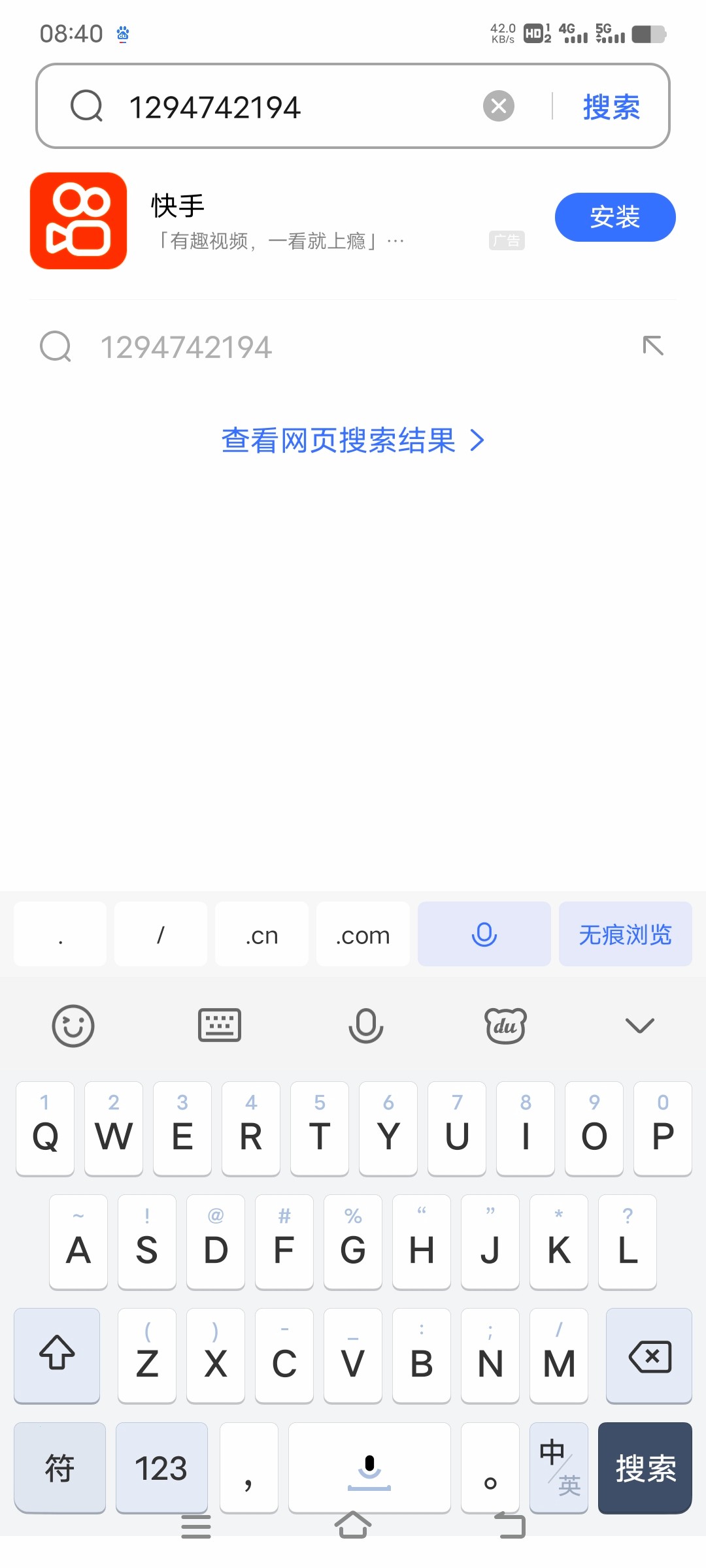This screenshot has width=706, height=1568.
Task: Tap the blue 搜索 button beside search field
Action: (x=611, y=106)
